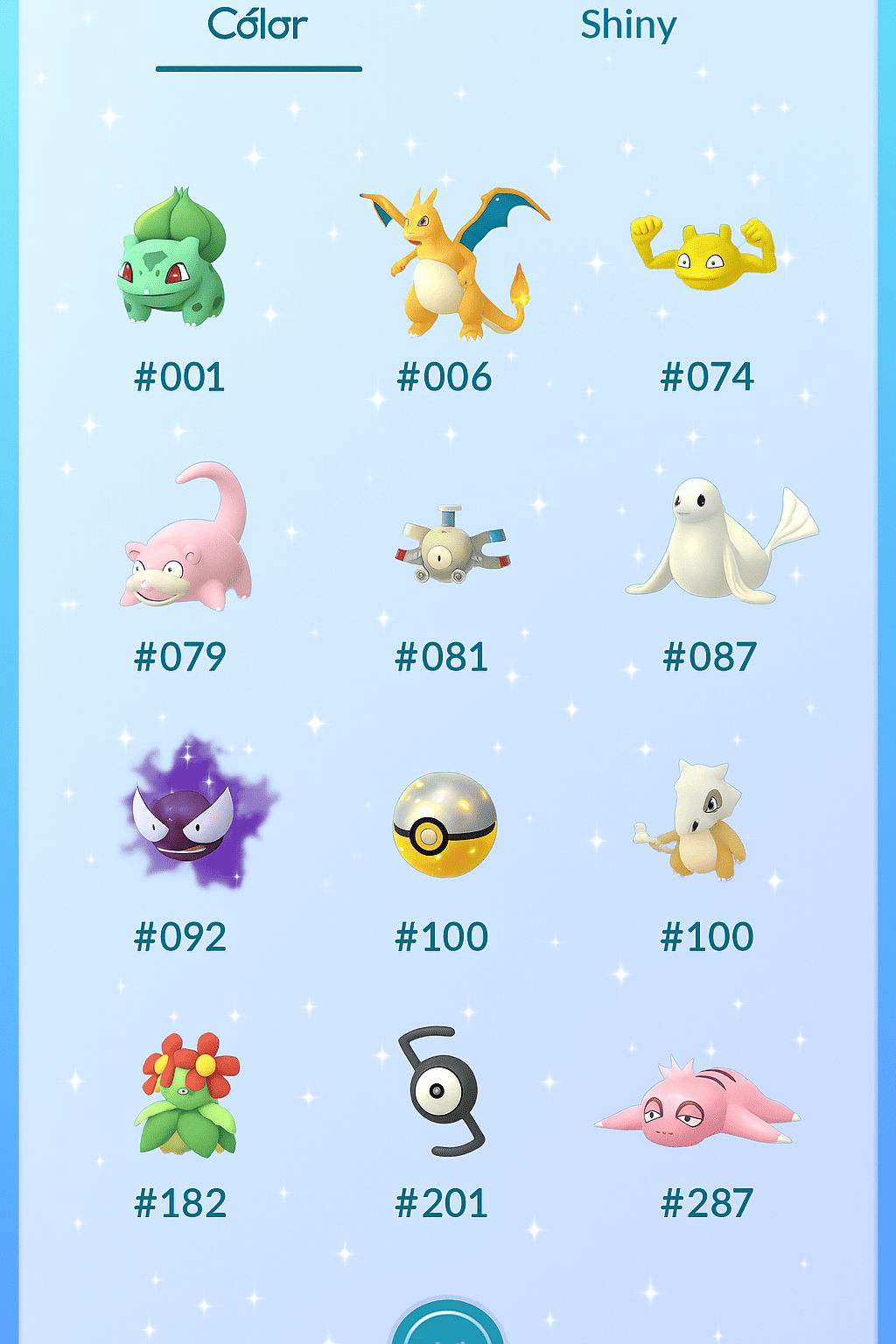This screenshot has width=896, height=1344.
Task: Switch to the Shiny tab
Action: pyautogui.click(x=628, y=26)
